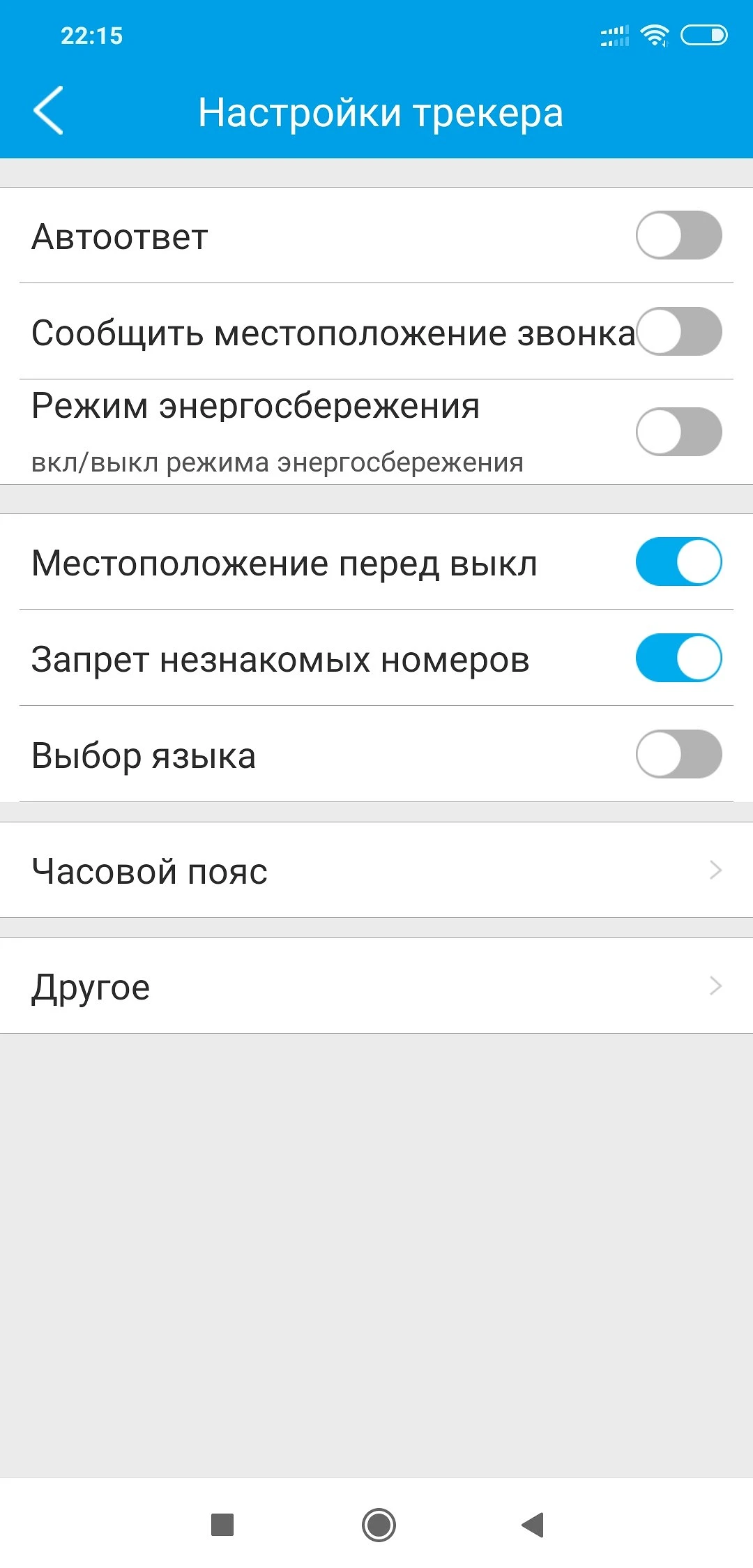This screenshot has width=753, height=1568.
Task: Turn off Запрет незнакомых номеров
Action: click(x=678, y=658)
